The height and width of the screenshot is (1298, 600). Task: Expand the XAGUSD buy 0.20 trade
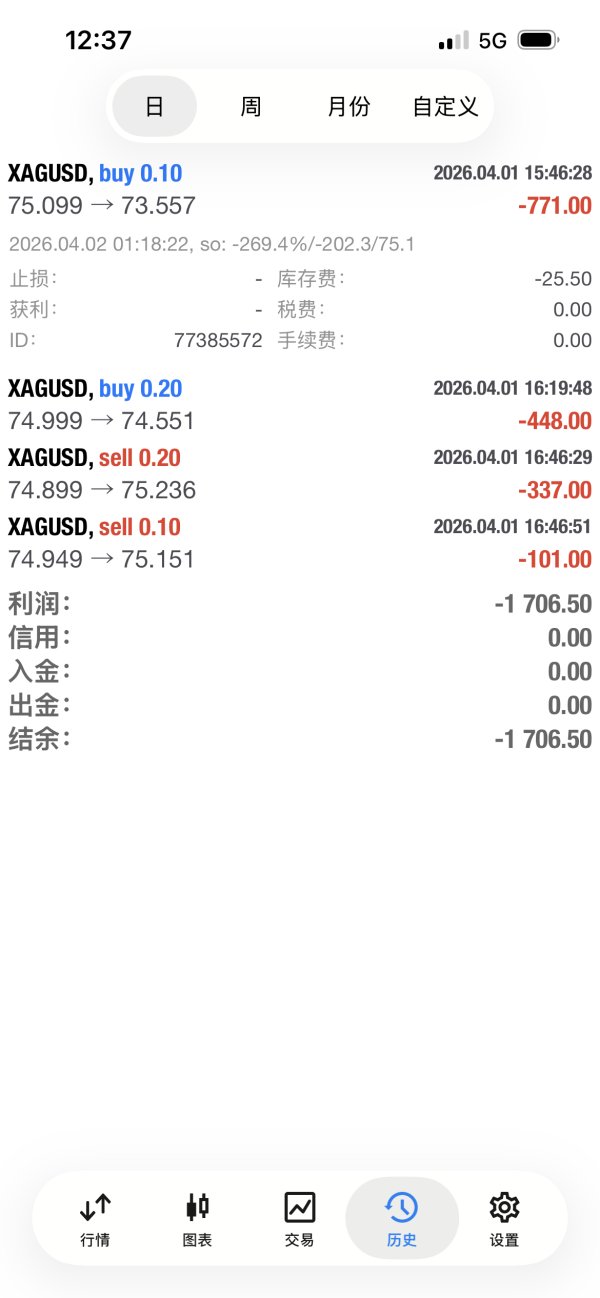tap(300, 405)
